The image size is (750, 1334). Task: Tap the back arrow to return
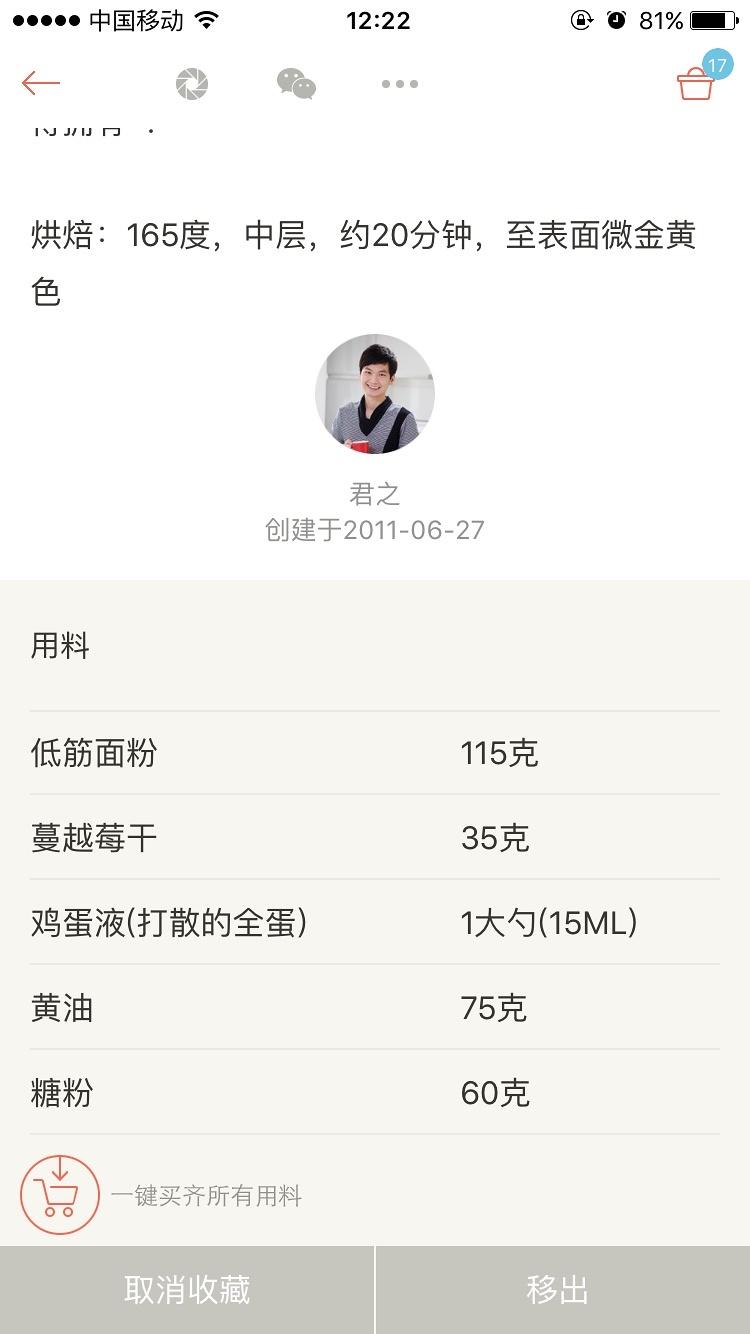40,83
